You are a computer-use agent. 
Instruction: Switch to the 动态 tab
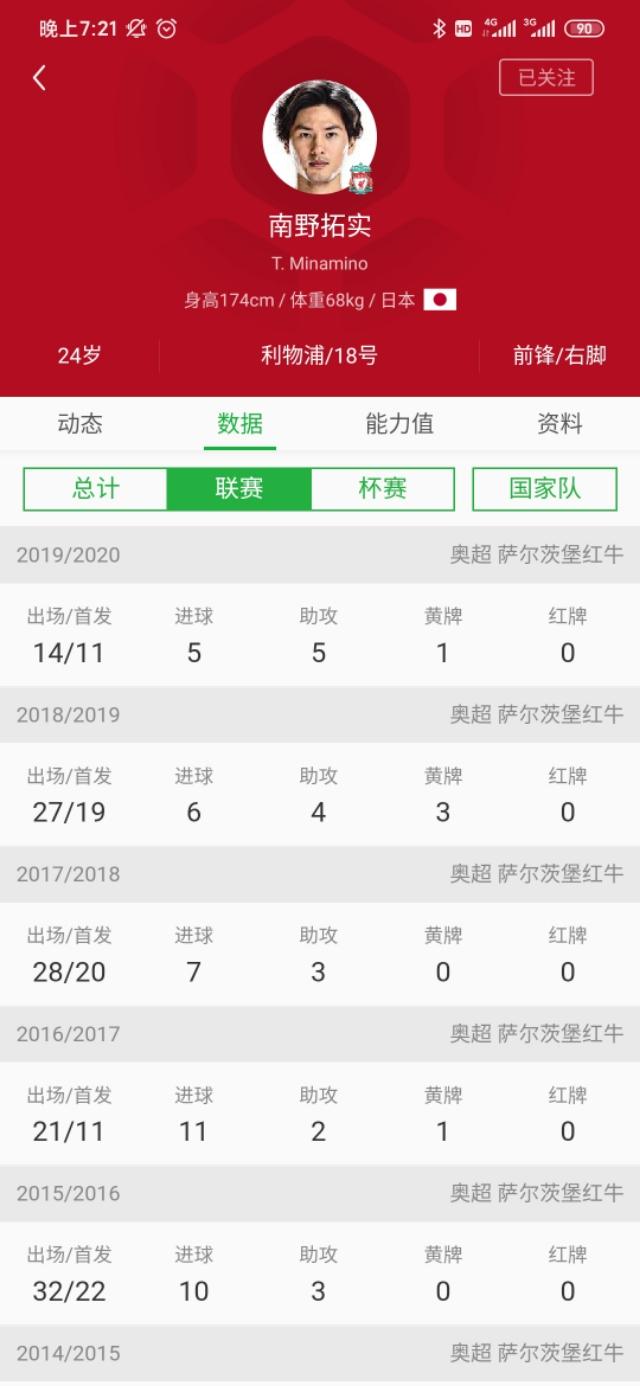tap(80, 424)
